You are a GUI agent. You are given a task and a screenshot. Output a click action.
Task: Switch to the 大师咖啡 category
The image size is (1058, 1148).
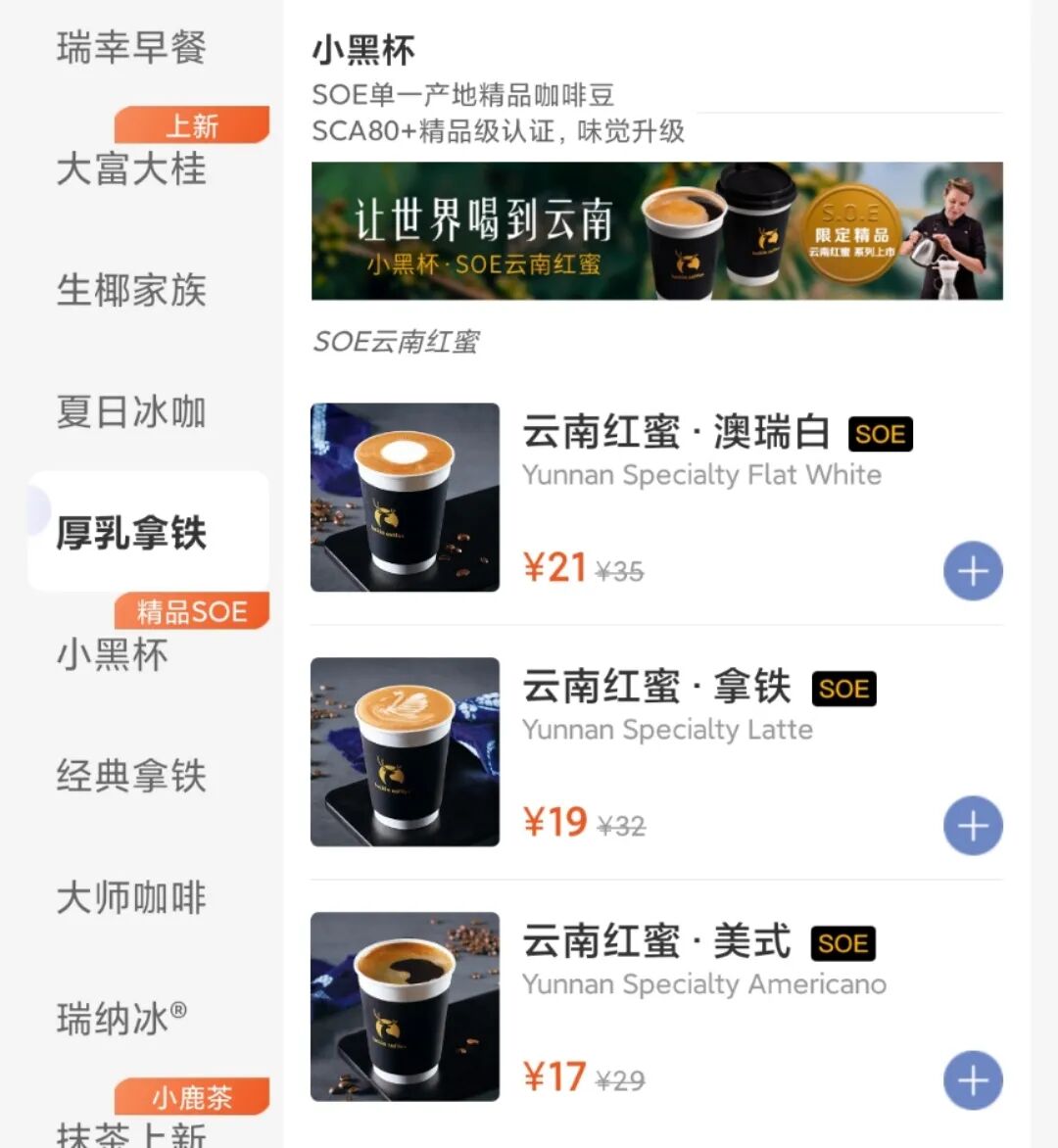pyautogui.click(x=131, y=897)
